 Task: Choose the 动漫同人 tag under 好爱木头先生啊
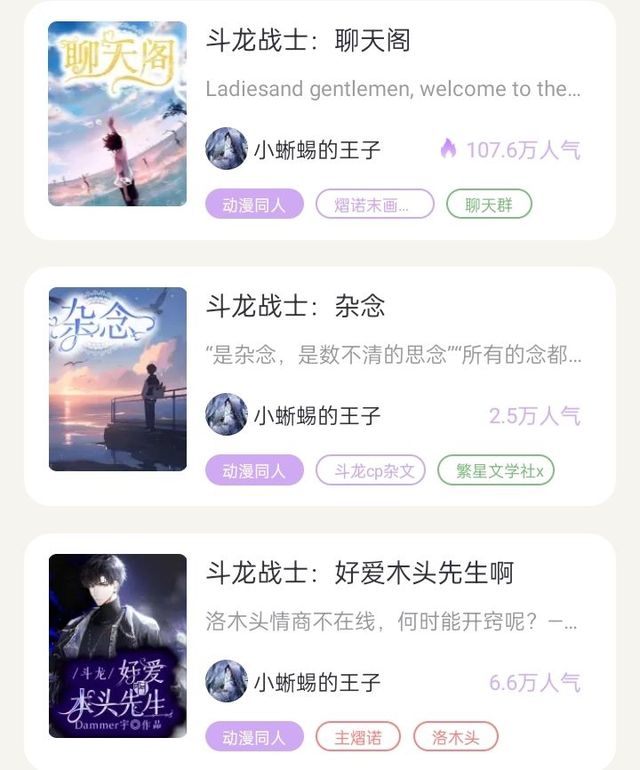pyautogui.click(x=254, y=737)
